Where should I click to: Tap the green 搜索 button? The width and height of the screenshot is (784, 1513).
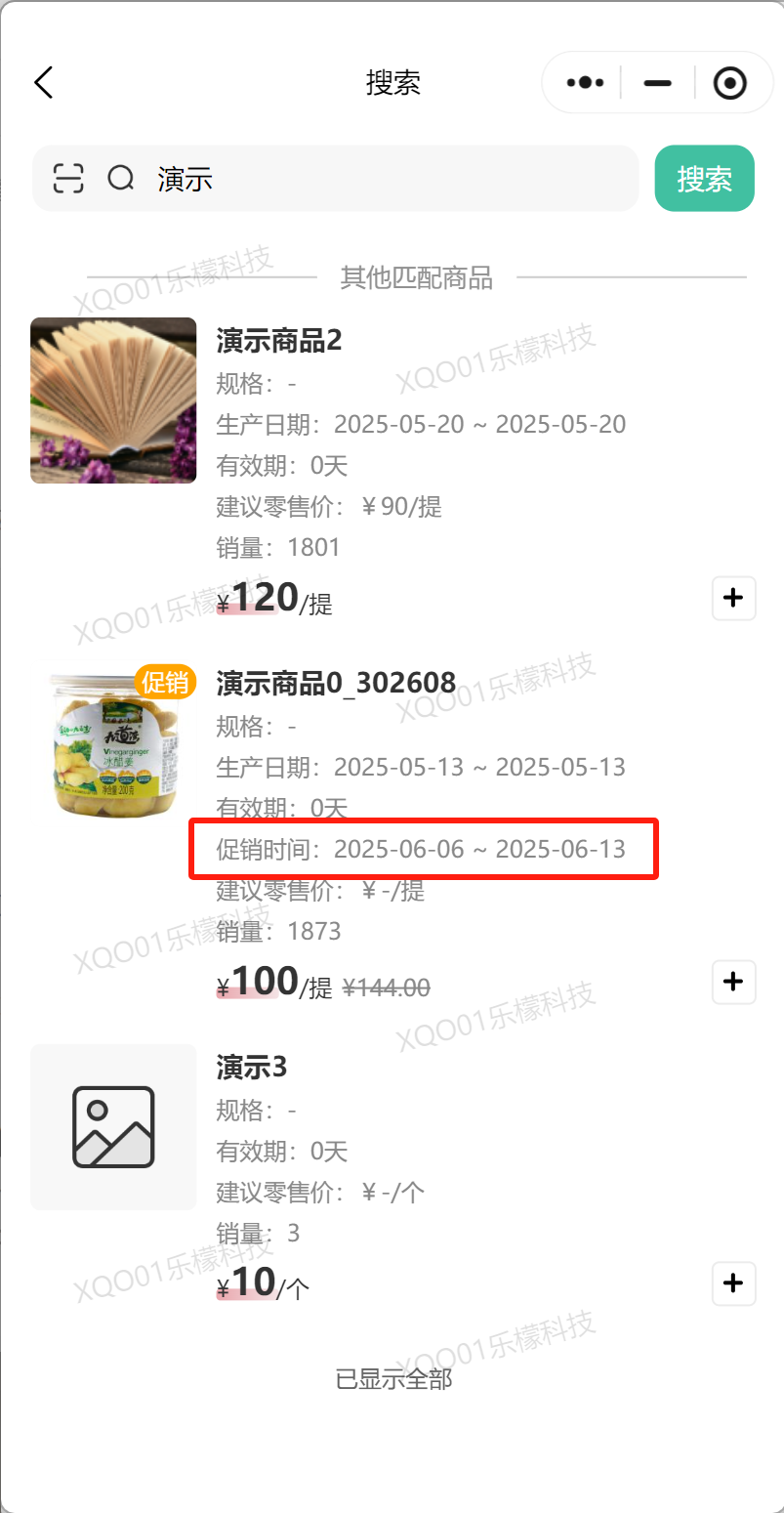point(704,179)
